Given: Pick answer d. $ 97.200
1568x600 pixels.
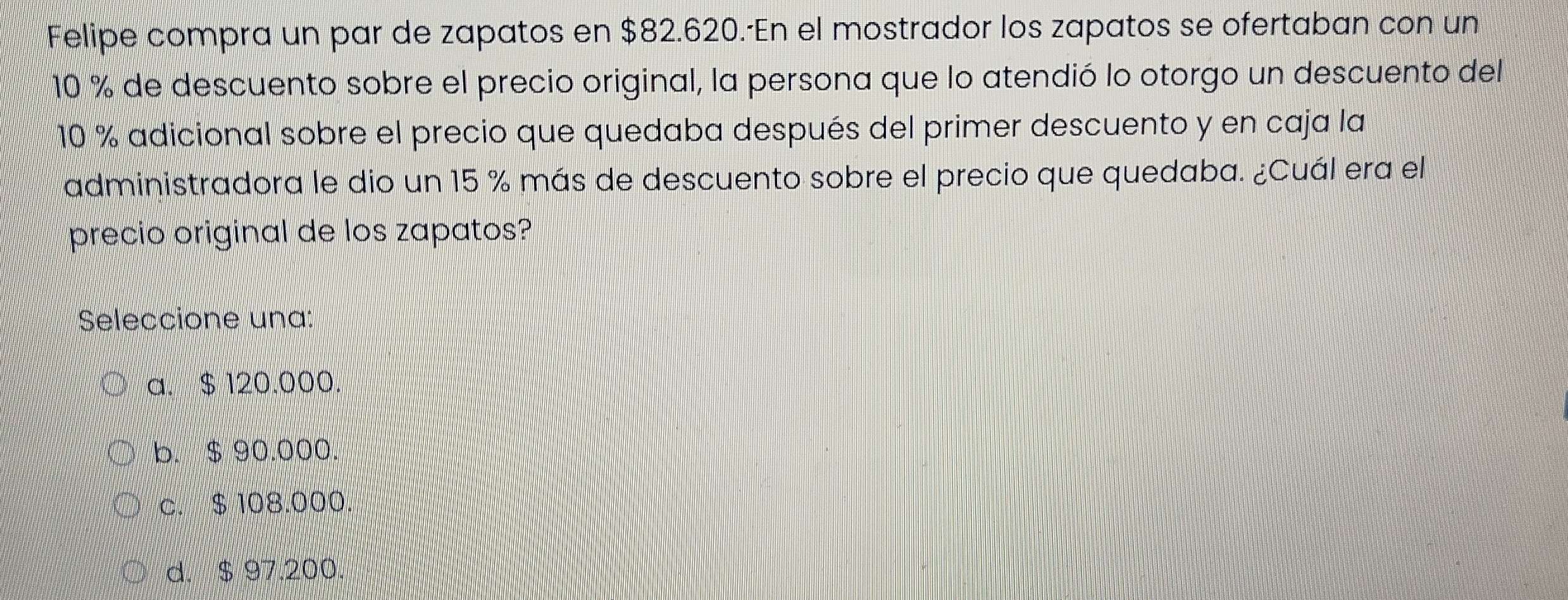Looking at the screenshot, I should coord(137,573).
